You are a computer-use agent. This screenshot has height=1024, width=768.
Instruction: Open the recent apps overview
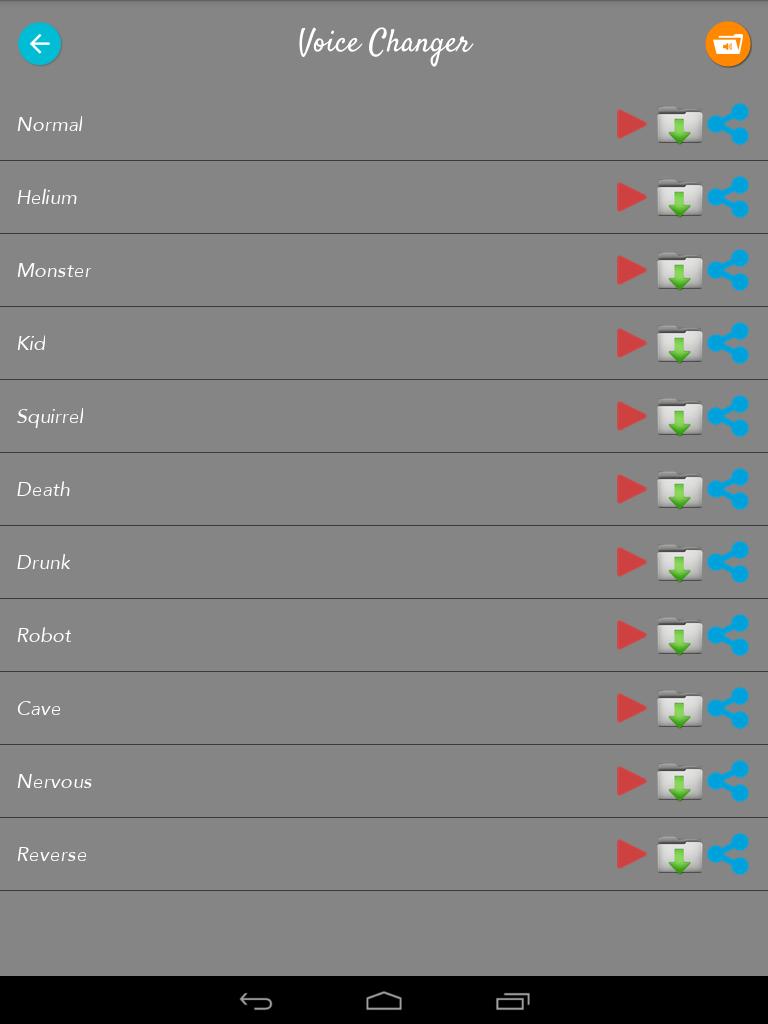coord(512,1001)
